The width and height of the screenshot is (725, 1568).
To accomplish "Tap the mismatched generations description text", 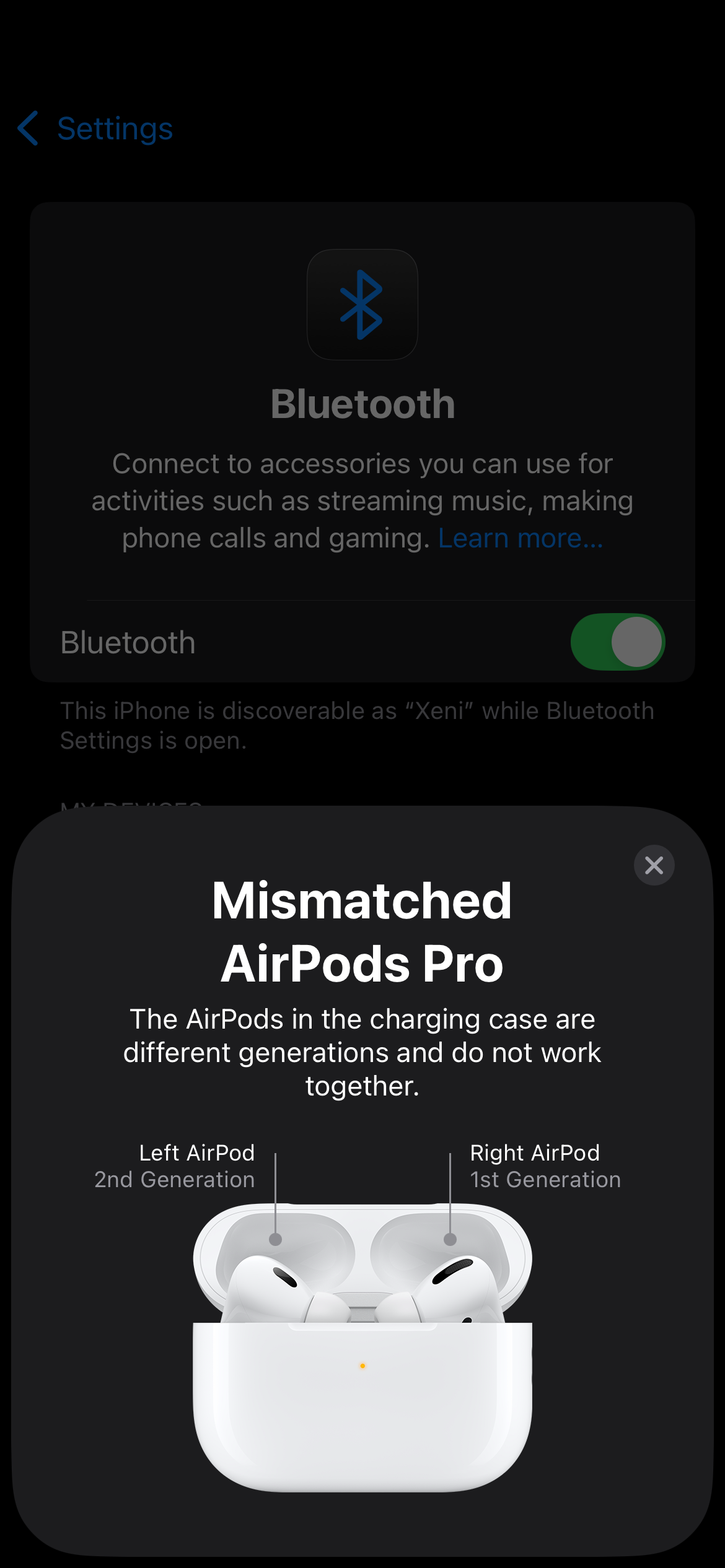I will point(362,1052).
